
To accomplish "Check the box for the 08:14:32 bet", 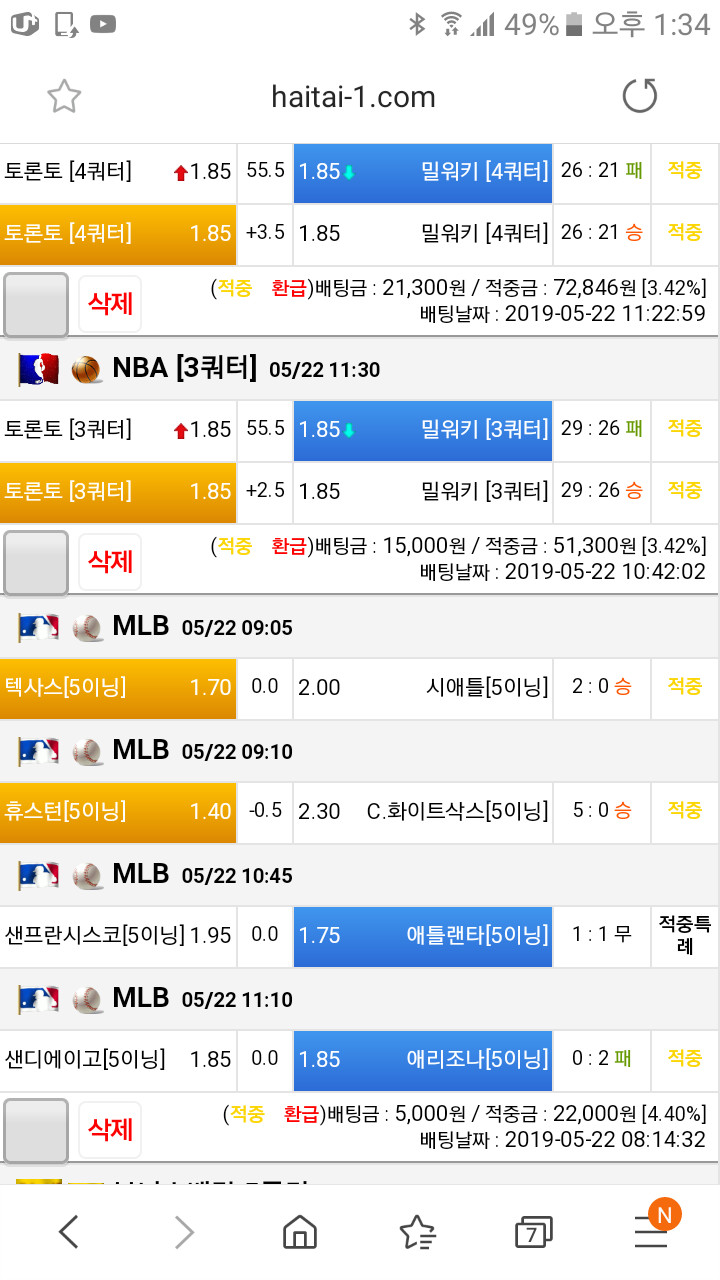I will pos(36,1131).
